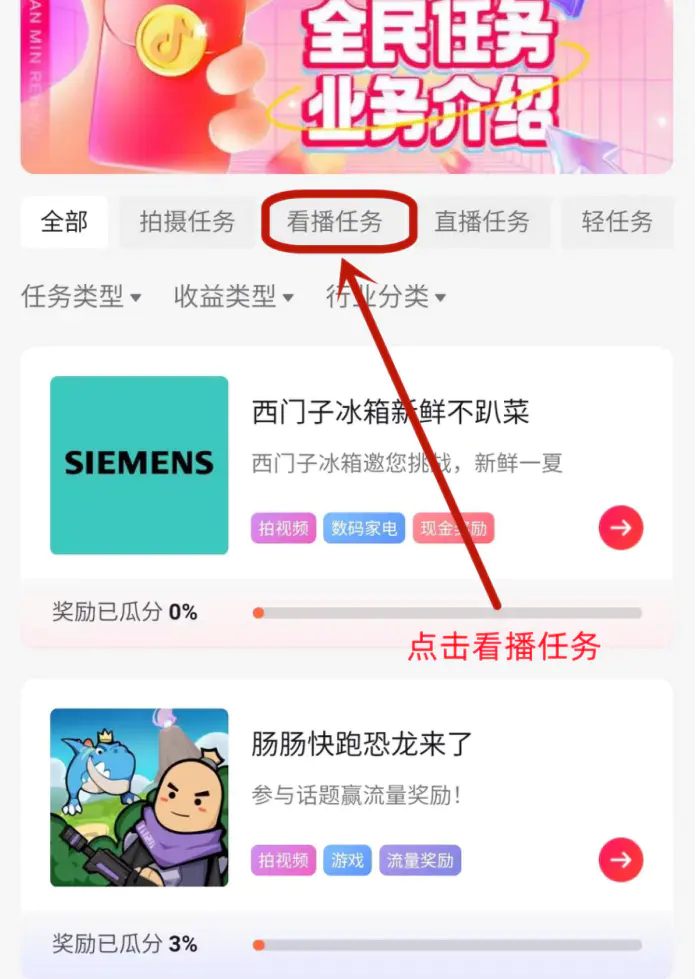Tap the red arrow on the 肠肠快跑恐龙来了 task
Image resolution: width=700 pixels, height=979 pixels.
coord(621,859)
